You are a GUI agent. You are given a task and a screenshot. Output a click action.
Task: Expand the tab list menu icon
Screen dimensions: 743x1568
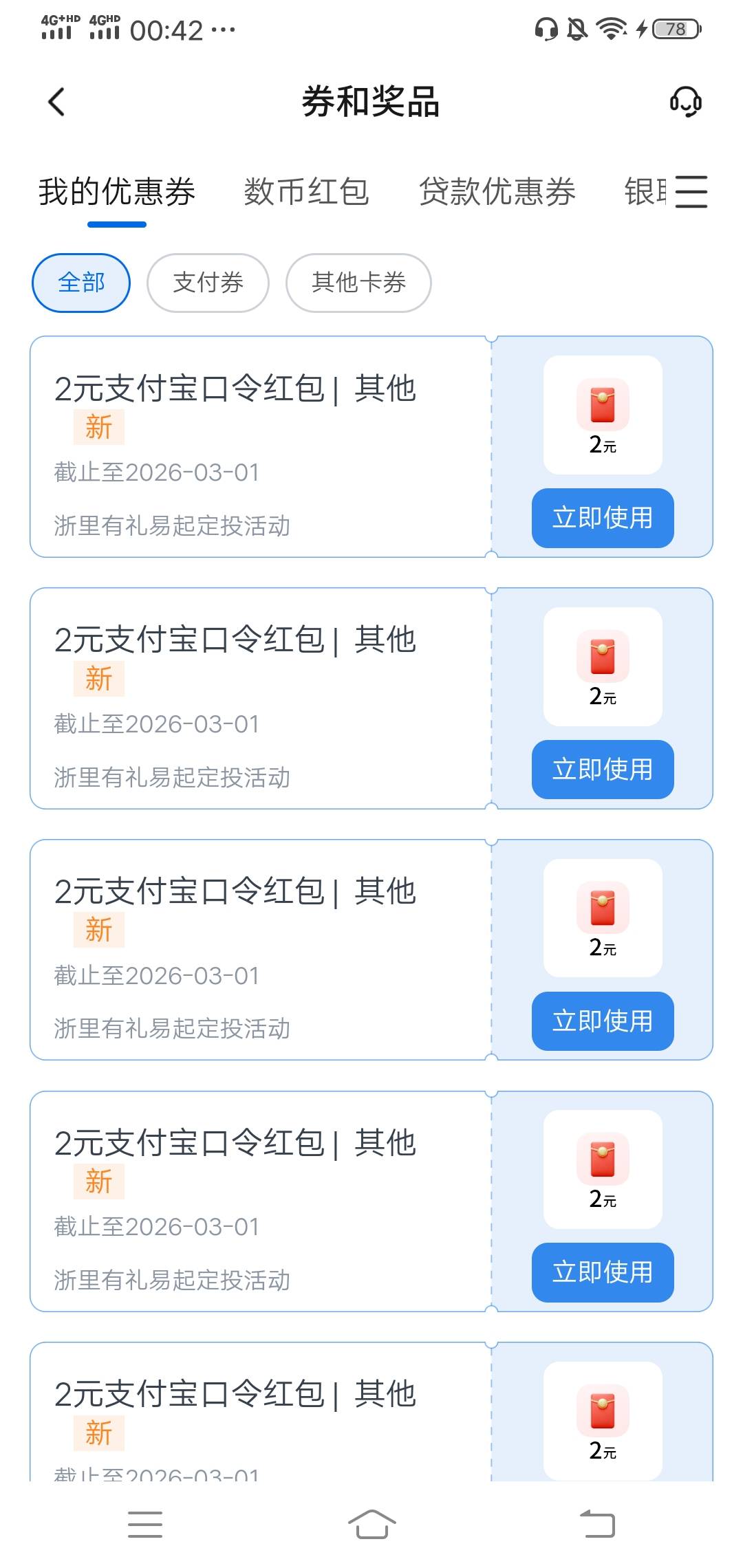coord(691,191)
